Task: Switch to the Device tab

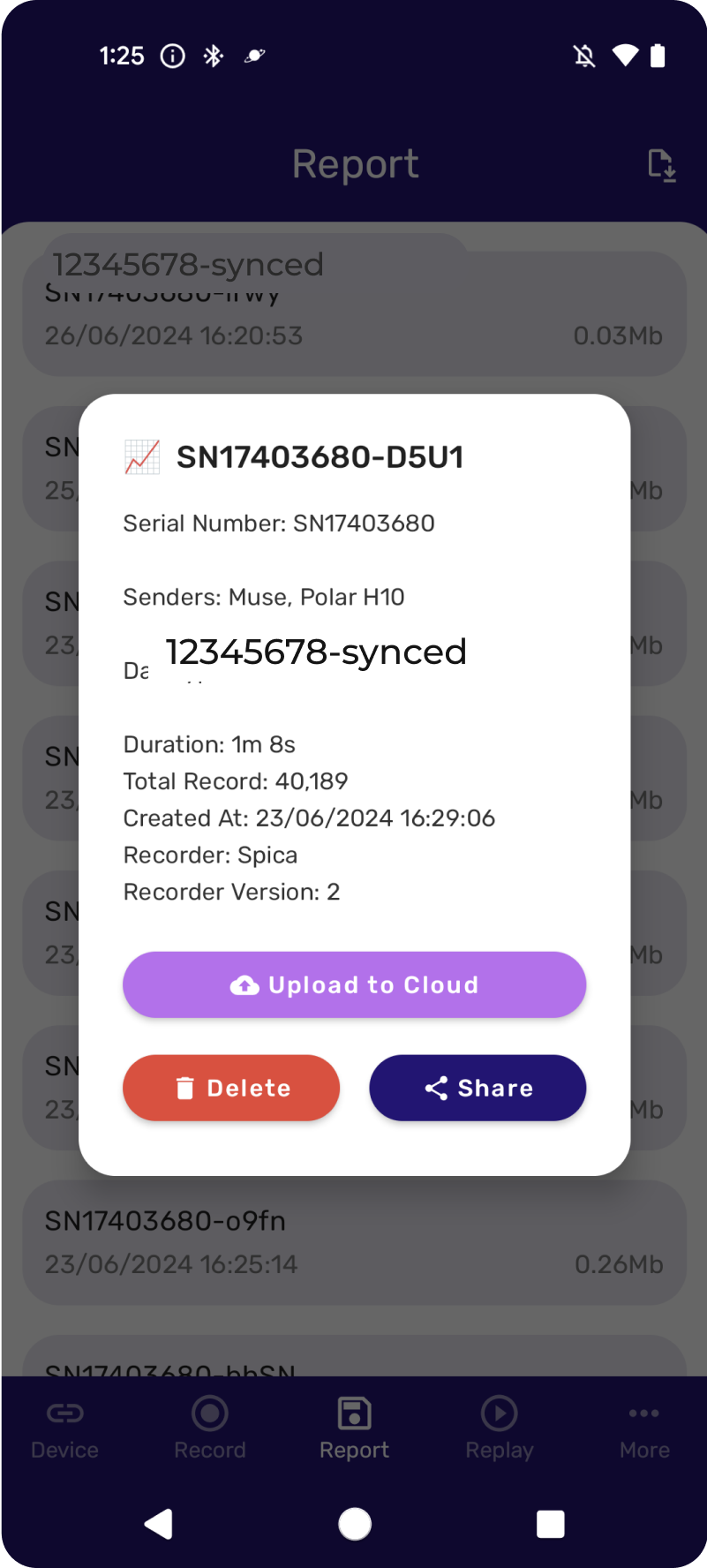Action: 64,1429
